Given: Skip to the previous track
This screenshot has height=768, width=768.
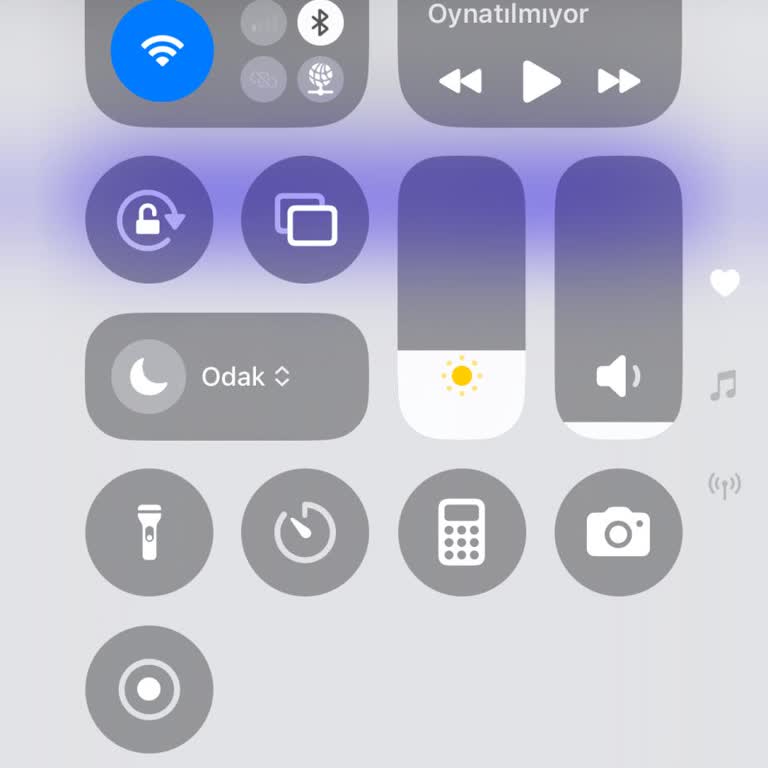Looking at the screenshot, I should (460, 81).
